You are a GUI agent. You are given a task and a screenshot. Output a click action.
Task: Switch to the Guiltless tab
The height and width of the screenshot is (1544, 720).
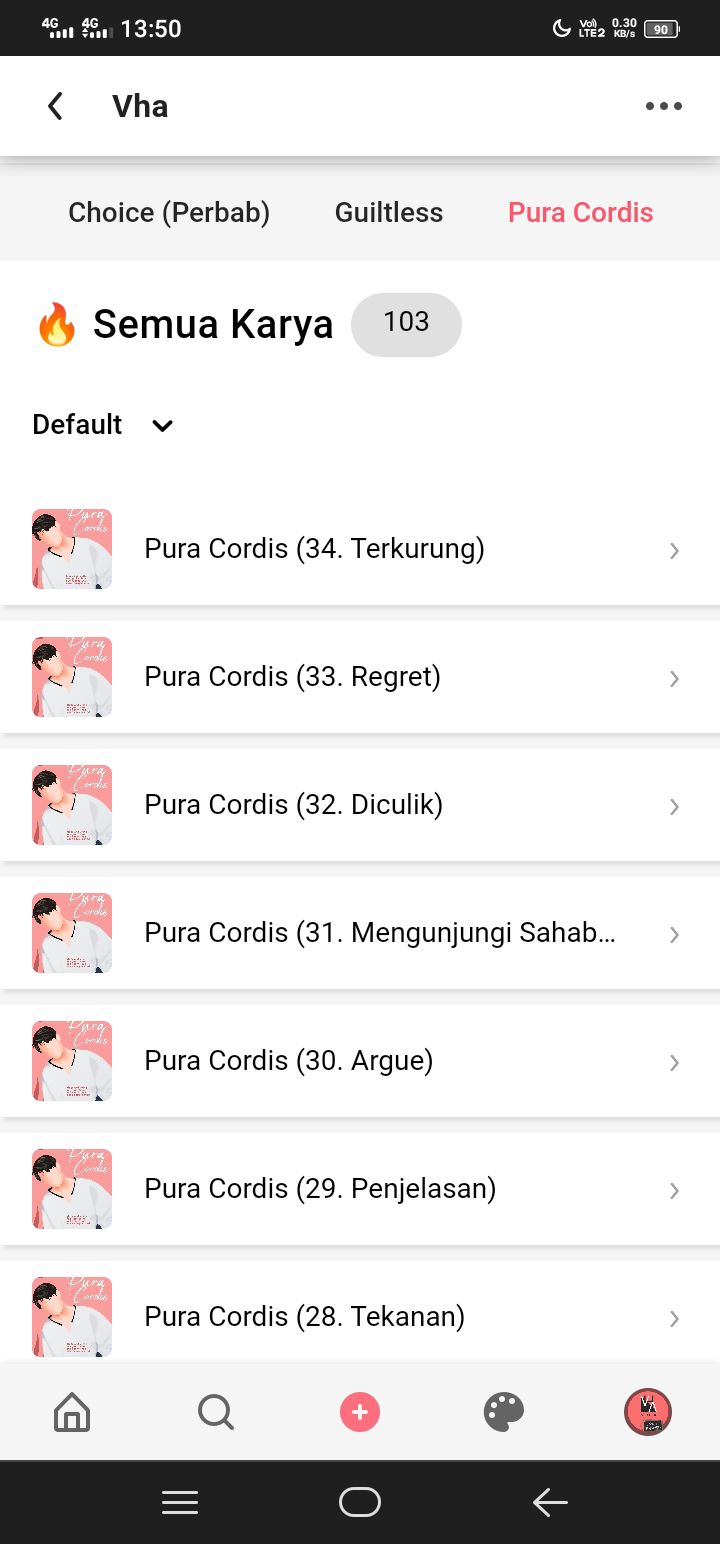pyautogui.click(x=389, y=212)
